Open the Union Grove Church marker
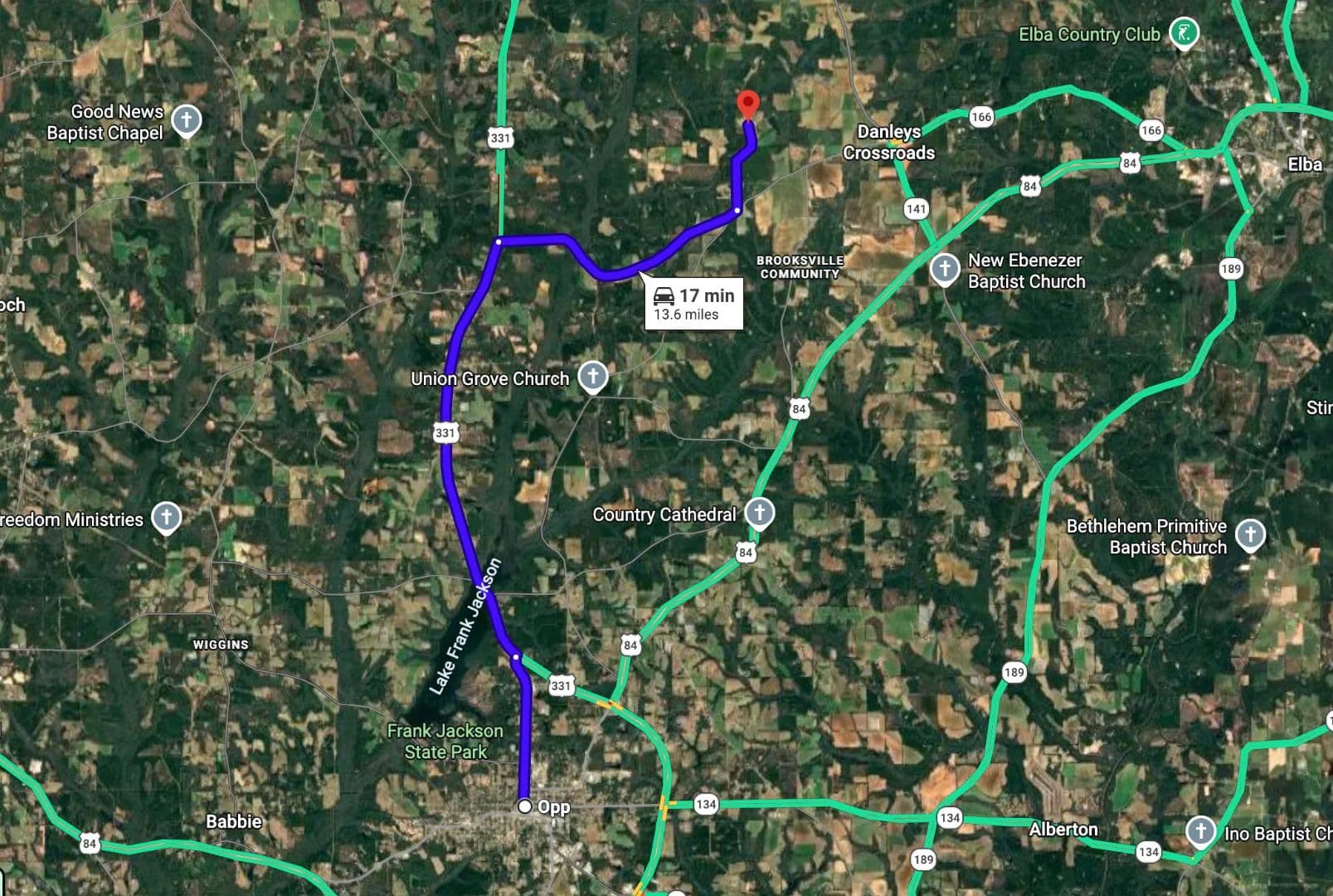1333x896 pixels. pyautogui.click(x=592, y=377)
